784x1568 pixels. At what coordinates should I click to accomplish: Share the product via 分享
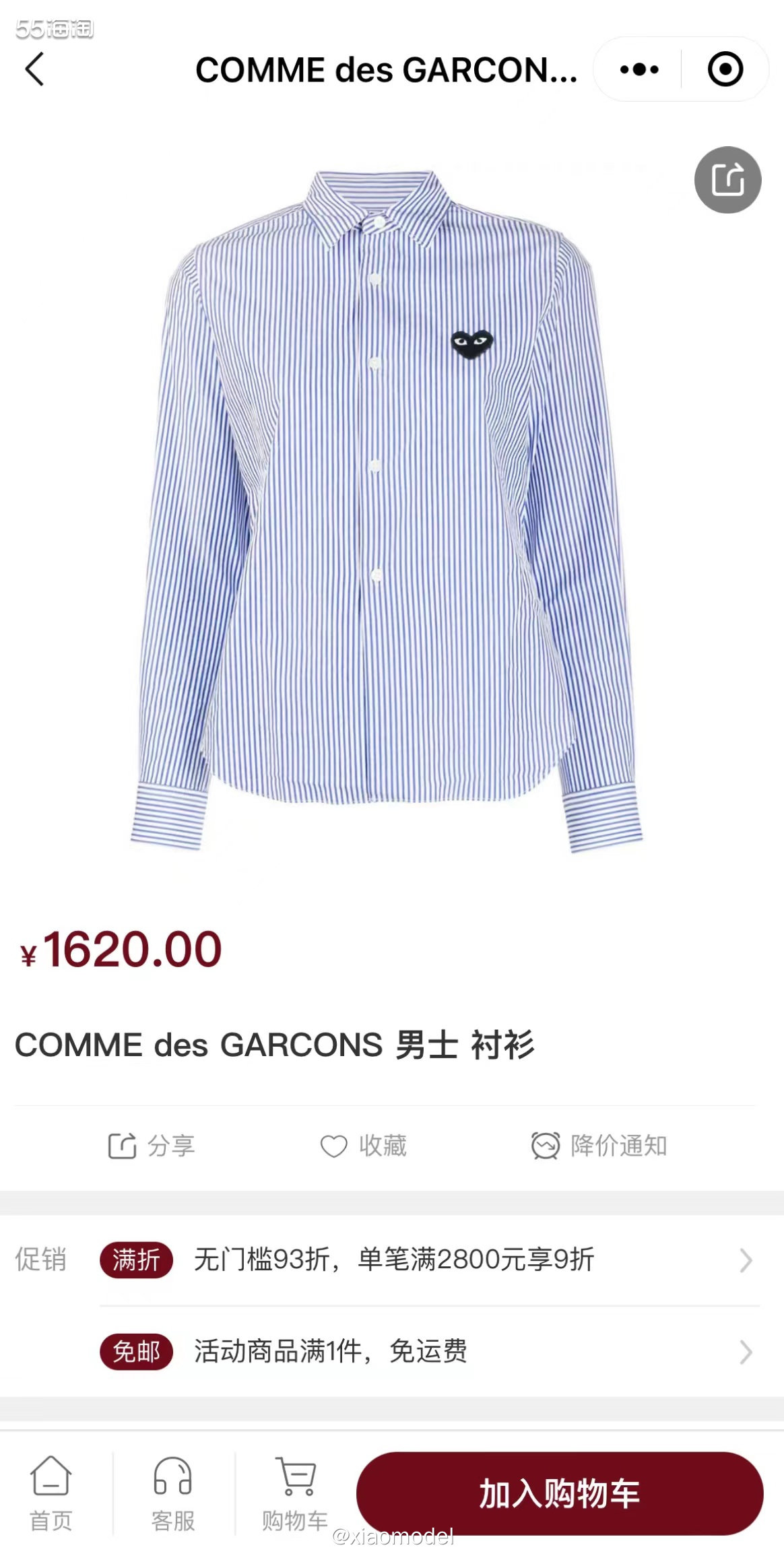pos(152,1146)
